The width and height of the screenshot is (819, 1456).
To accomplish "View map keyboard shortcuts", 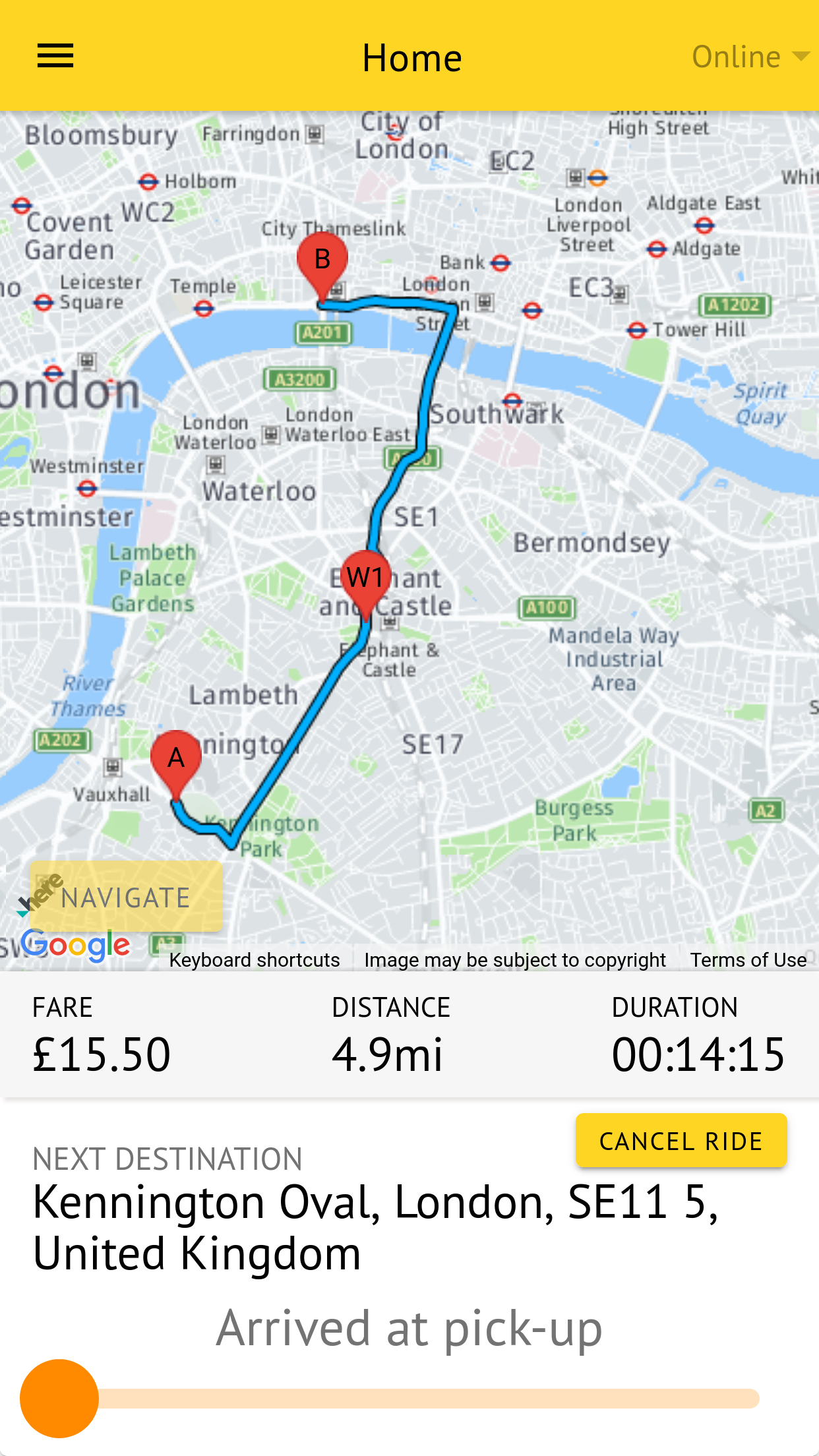I will (x=255, y=960).
